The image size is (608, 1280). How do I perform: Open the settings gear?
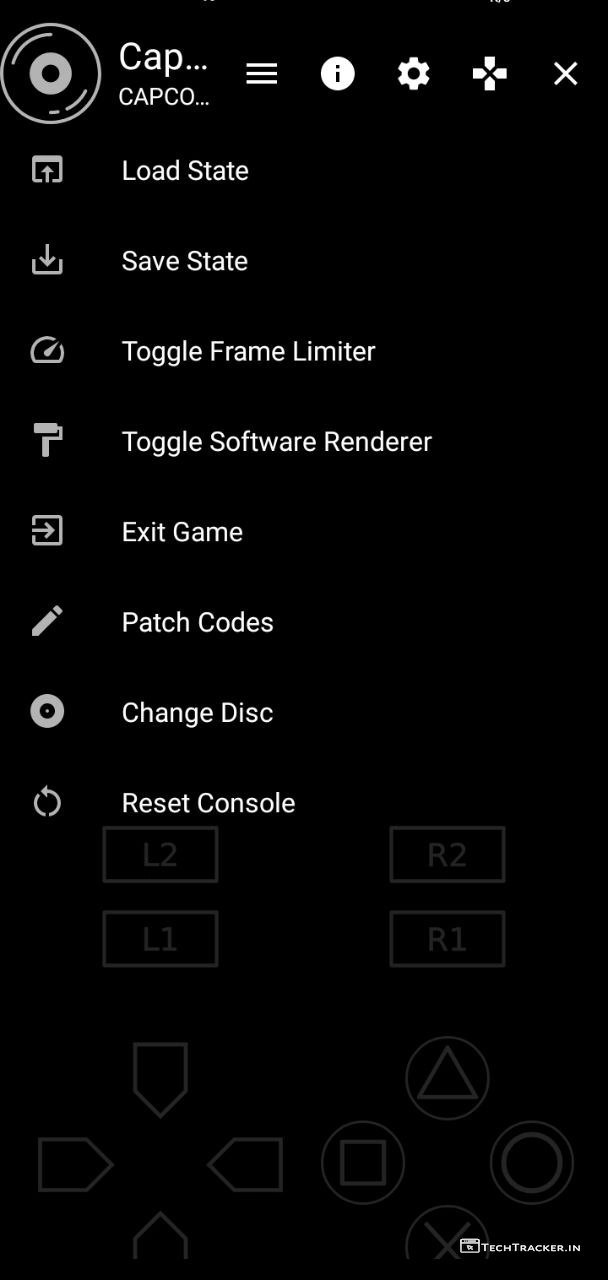coord(413,74)
